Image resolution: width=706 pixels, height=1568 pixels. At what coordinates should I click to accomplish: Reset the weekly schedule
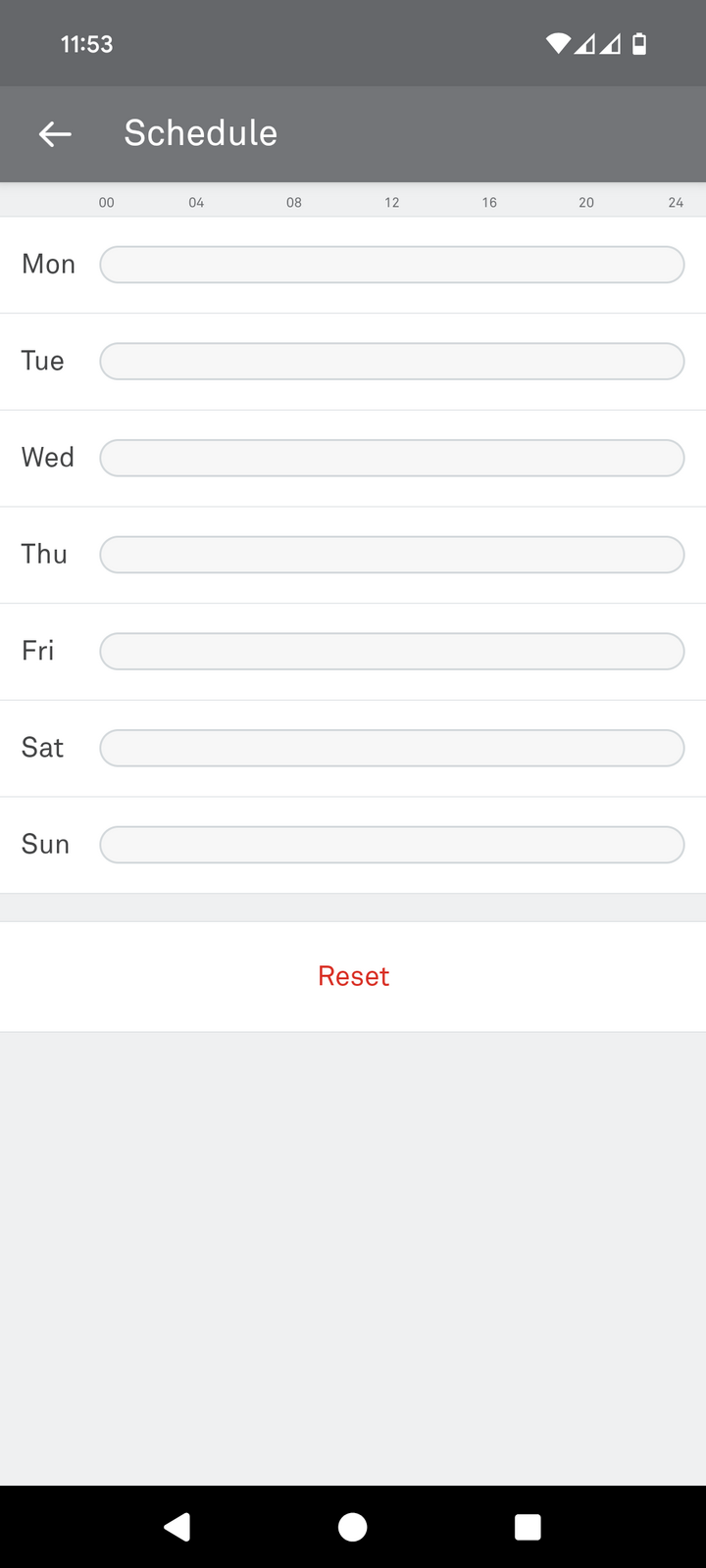point(353,976)
